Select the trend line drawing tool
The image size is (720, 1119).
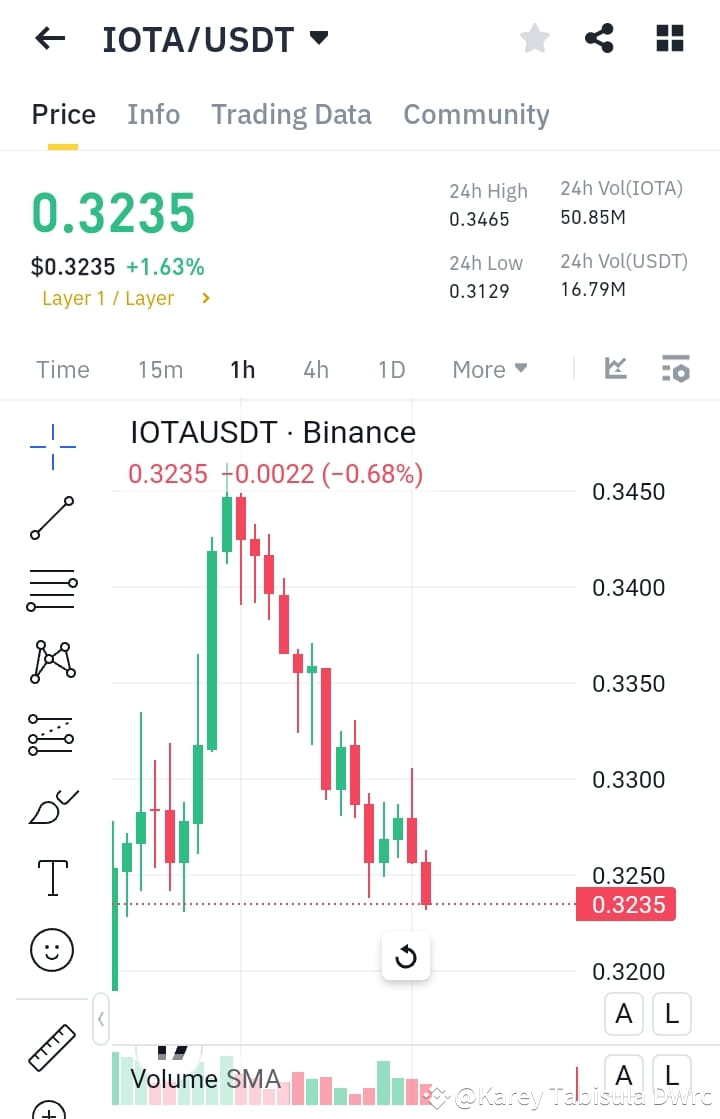pos(50,518)
